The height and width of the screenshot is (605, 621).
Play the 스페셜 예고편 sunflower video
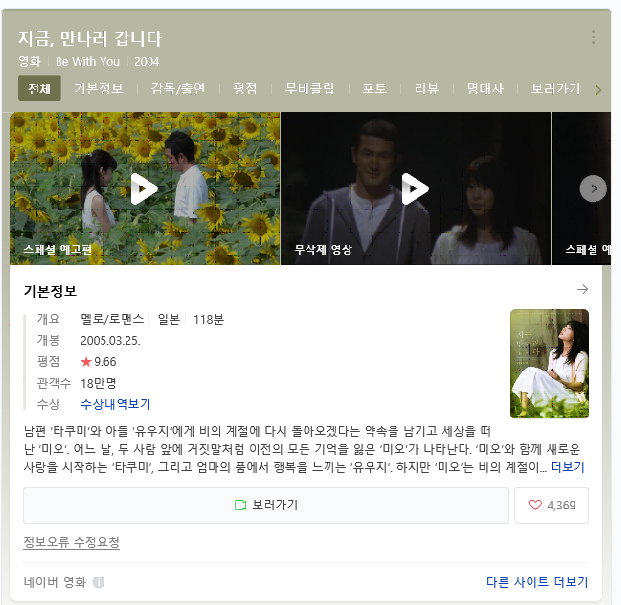(x=145, y=188)
